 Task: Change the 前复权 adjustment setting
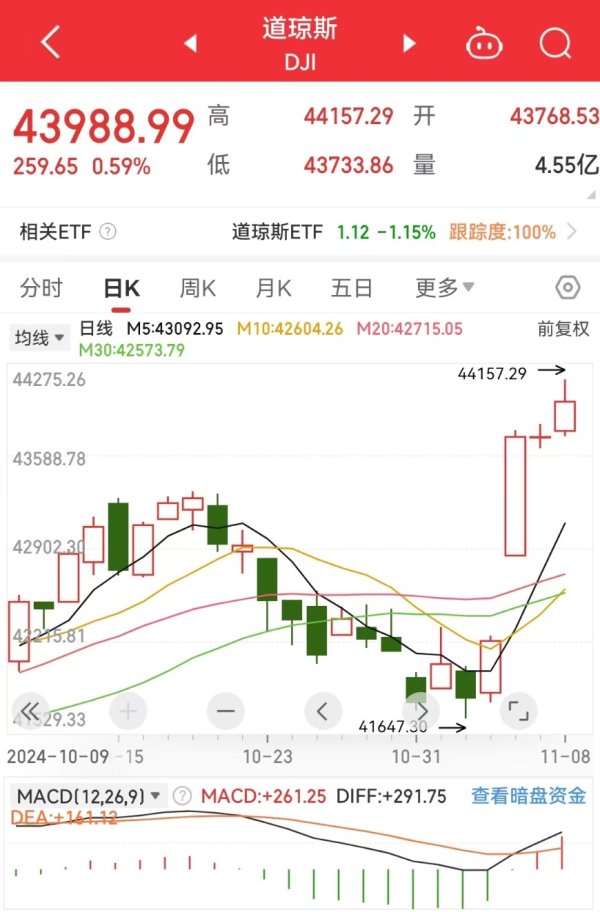click(x=563, y=328)
